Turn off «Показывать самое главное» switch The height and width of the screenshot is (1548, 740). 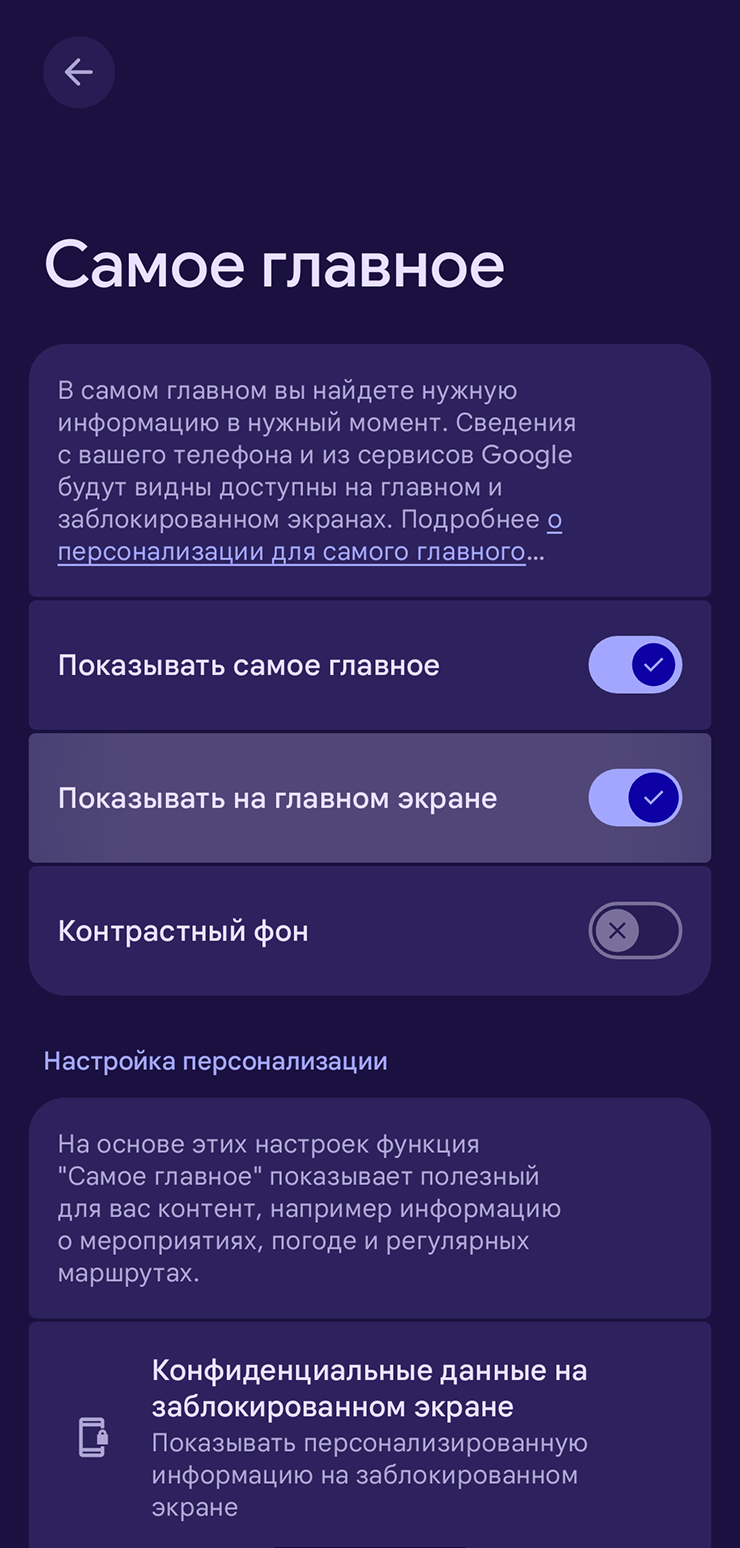point(635,665)
